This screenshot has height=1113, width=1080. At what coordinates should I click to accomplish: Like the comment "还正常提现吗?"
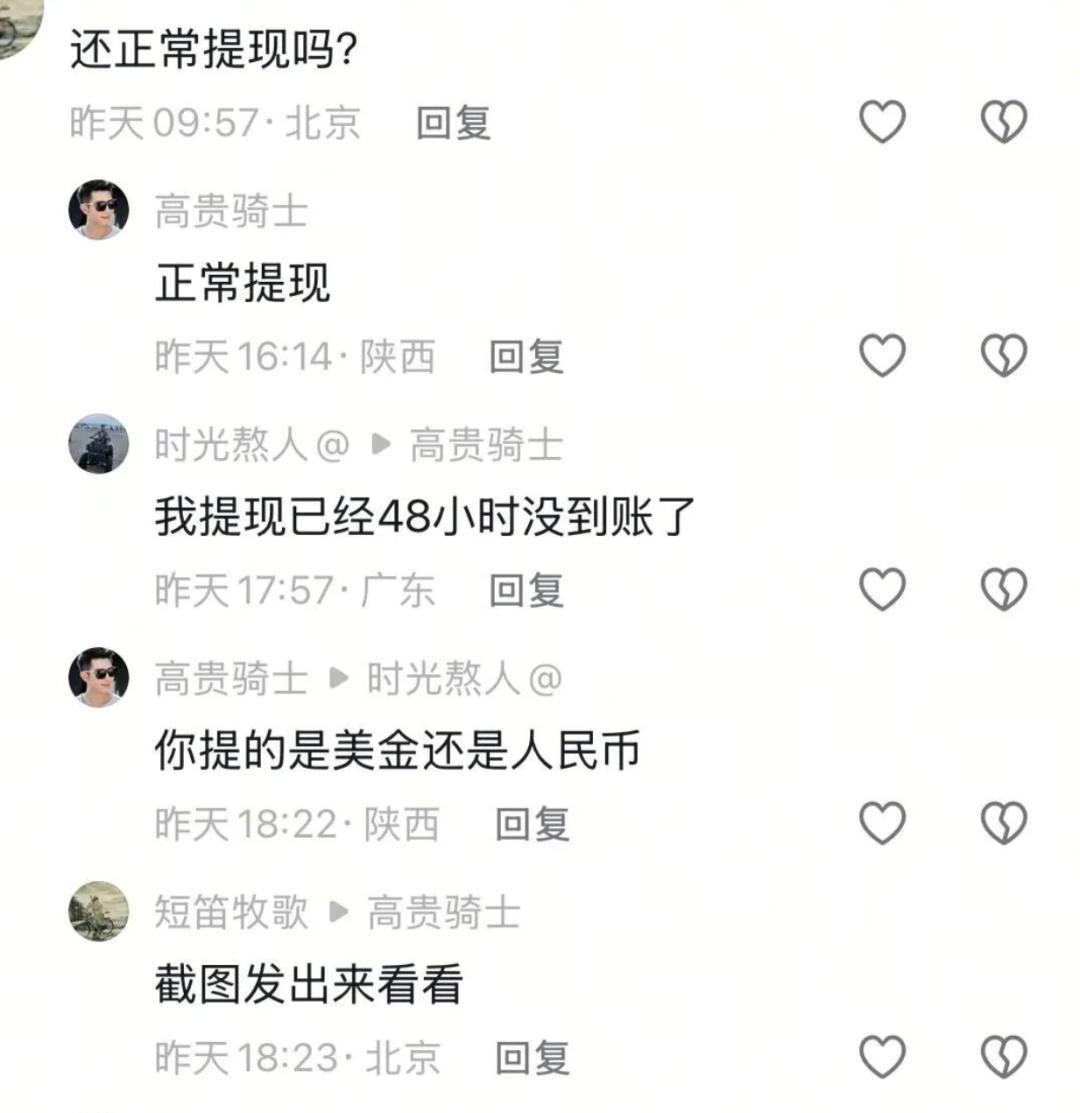pos(882,123)
